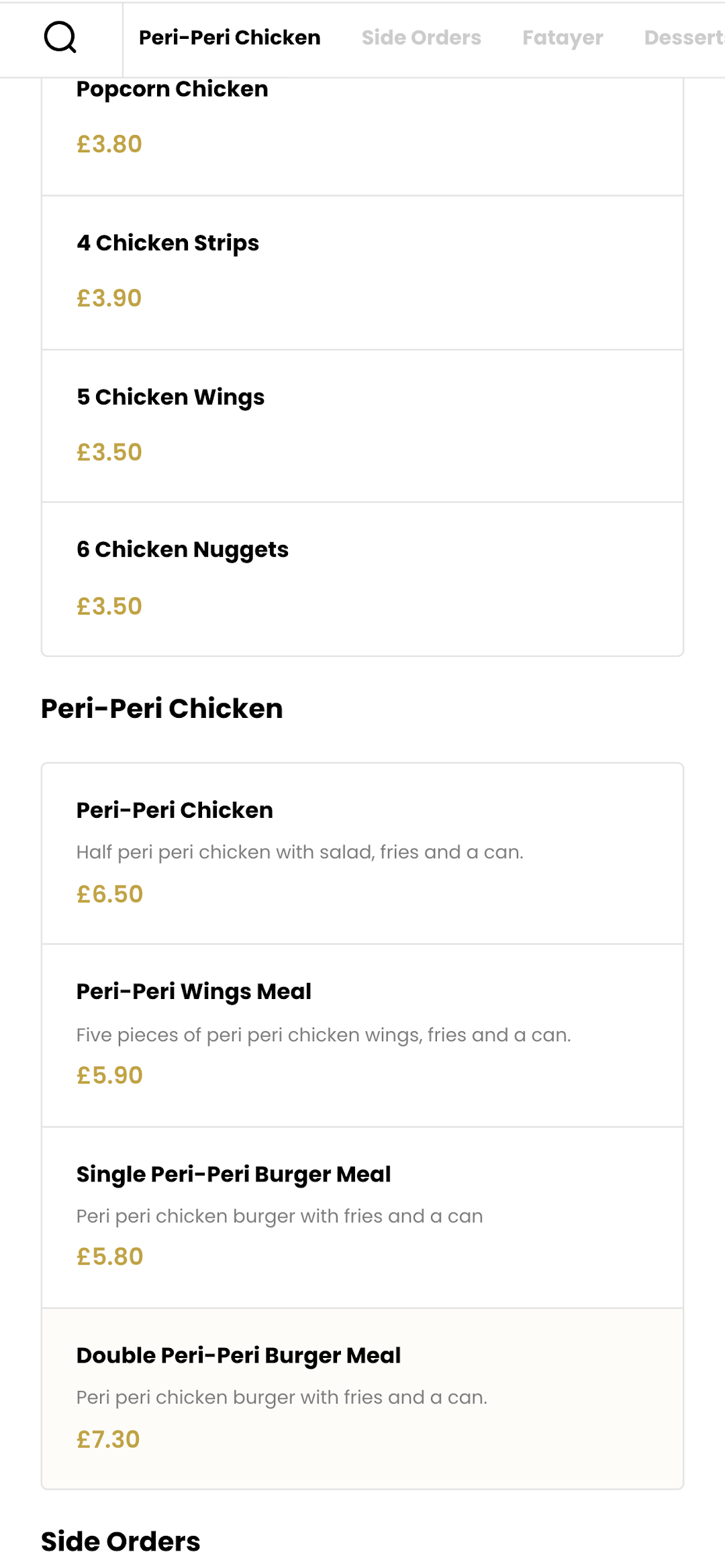Go to the Desserts tab
The width and height of the screenshot is (725, 1568).
click(x=684, y=38)
